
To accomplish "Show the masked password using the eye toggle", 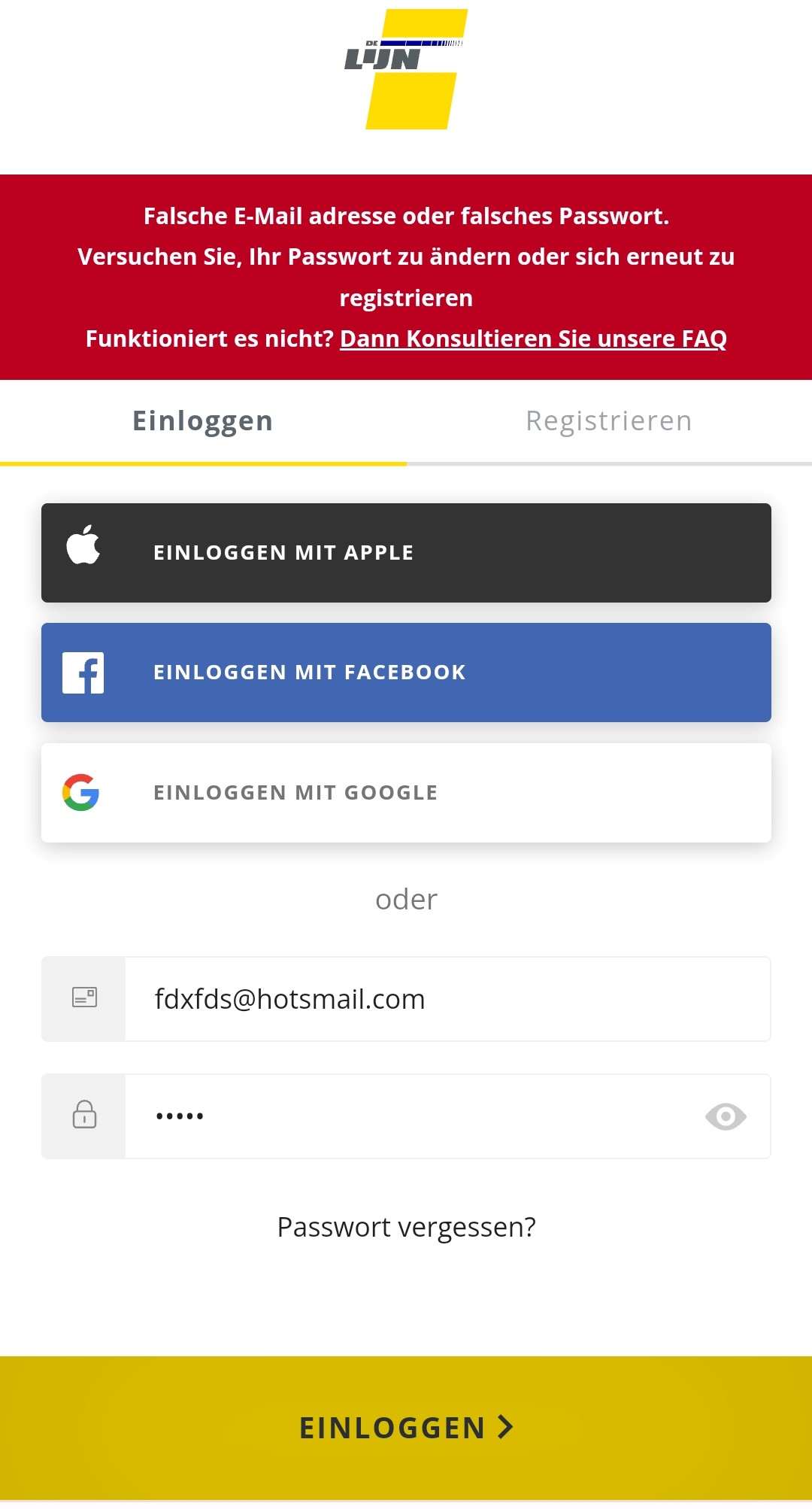I will tap(724, 1116).
